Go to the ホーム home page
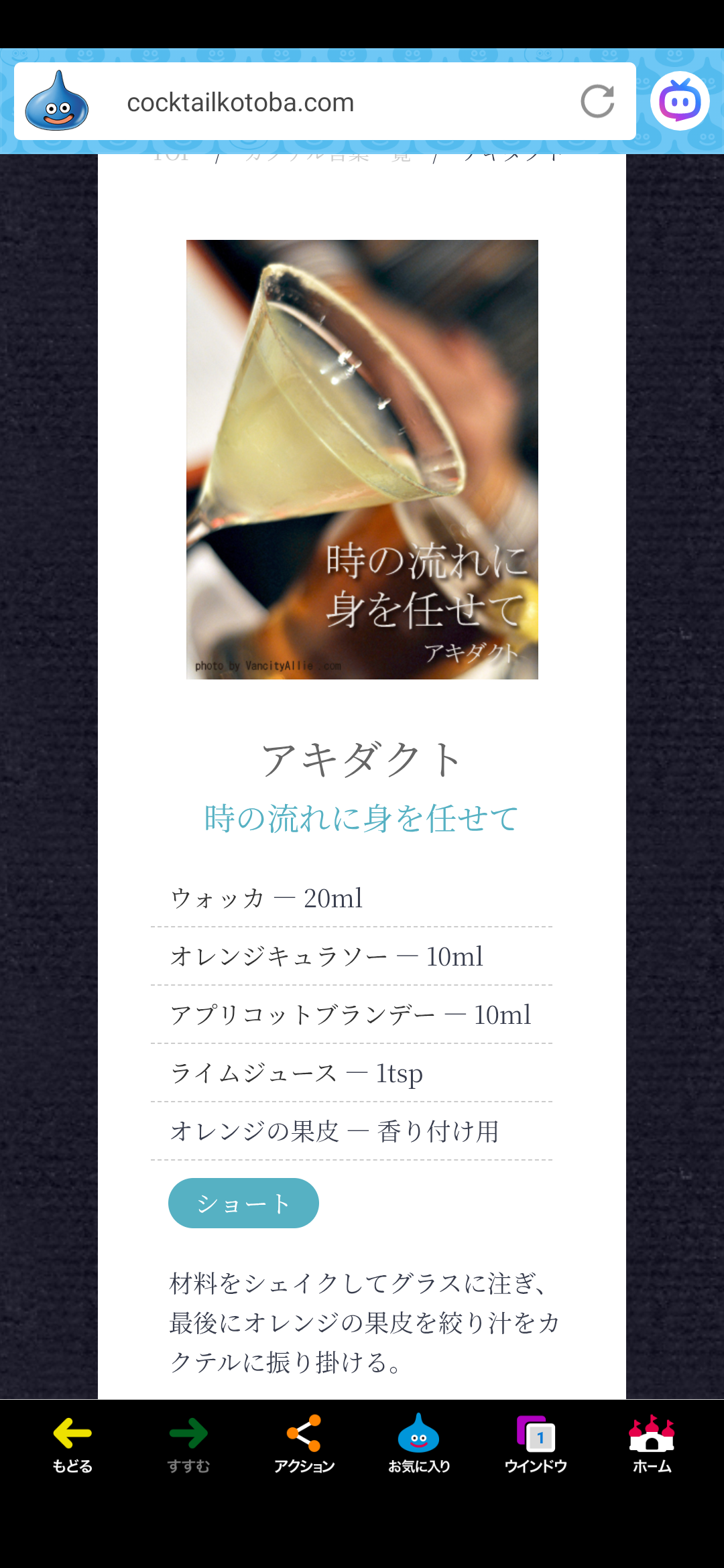Viewport: 724px width, 1568px height. (x=652, y=1444)
